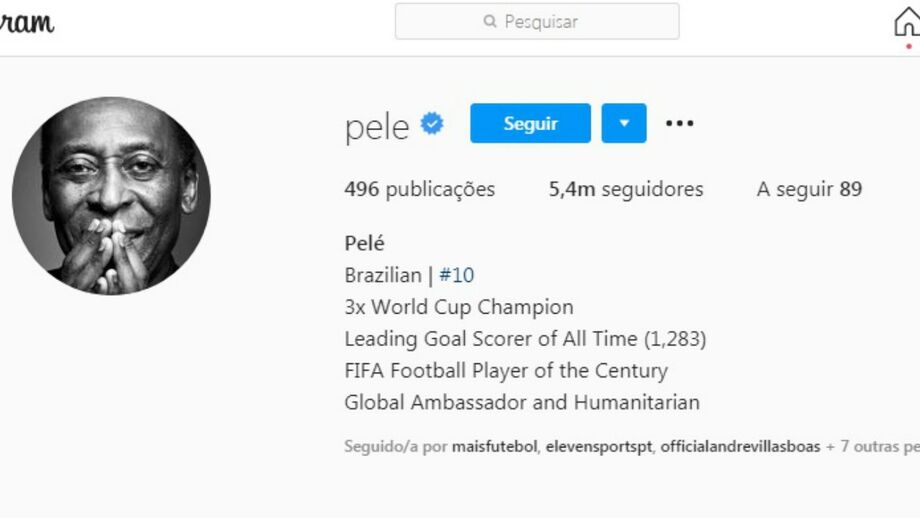Open the Pesquisar search box

[537, 21]
